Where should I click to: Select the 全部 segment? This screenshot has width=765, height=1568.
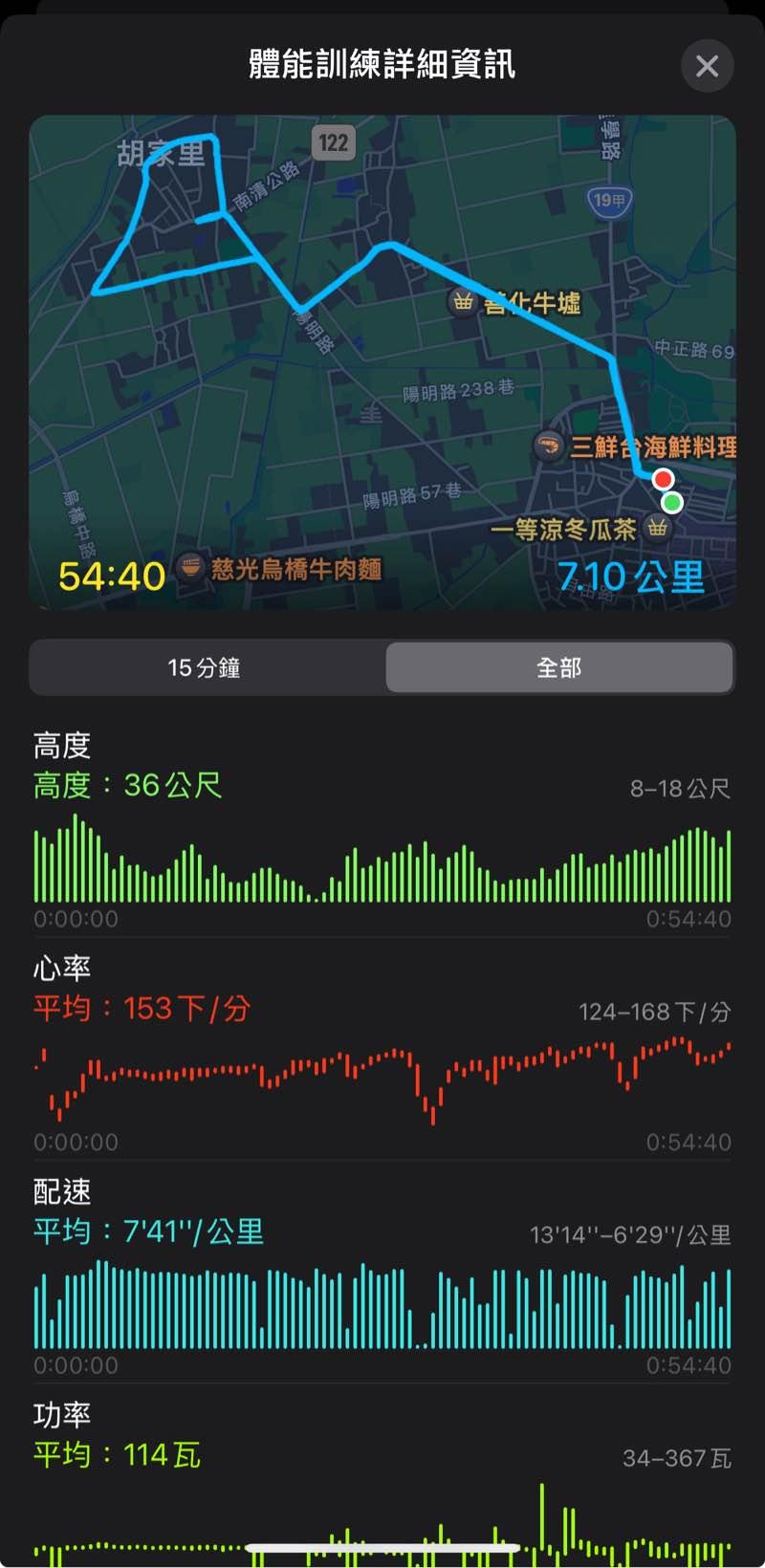tap(559, 667)
